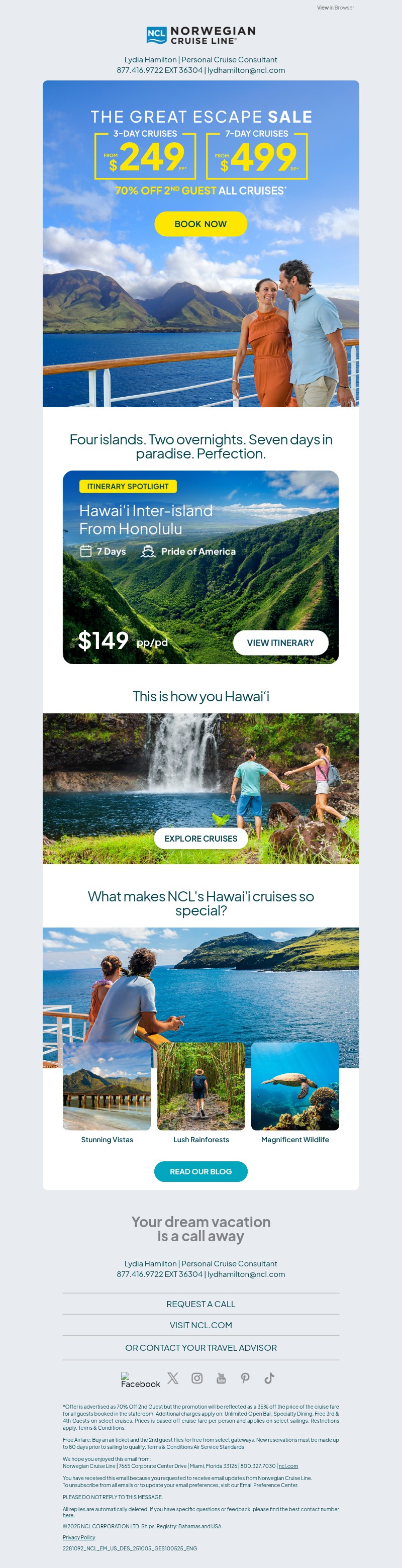Choose Request a Call
The width and height of the screenshot is (402, 1568).
[x=200, y=1304]
